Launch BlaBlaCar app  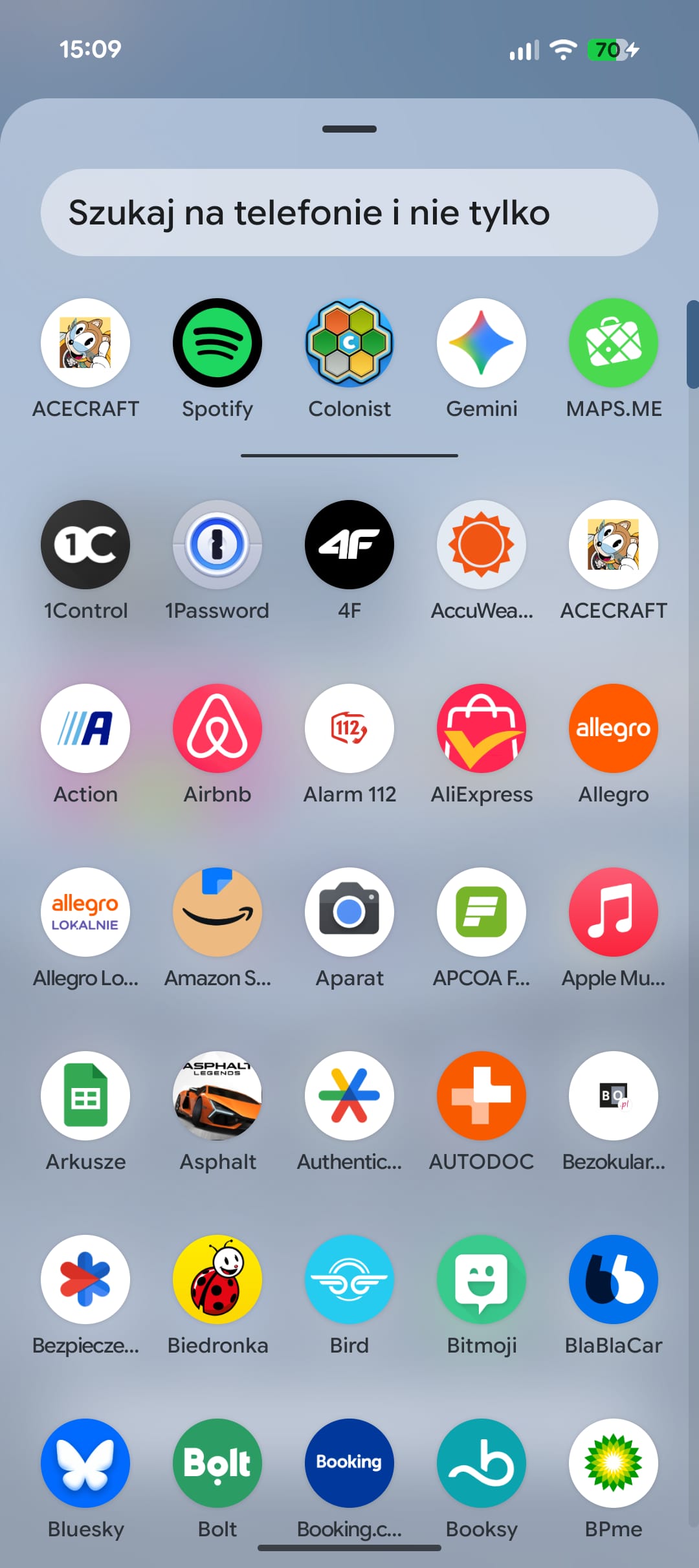614,1279
